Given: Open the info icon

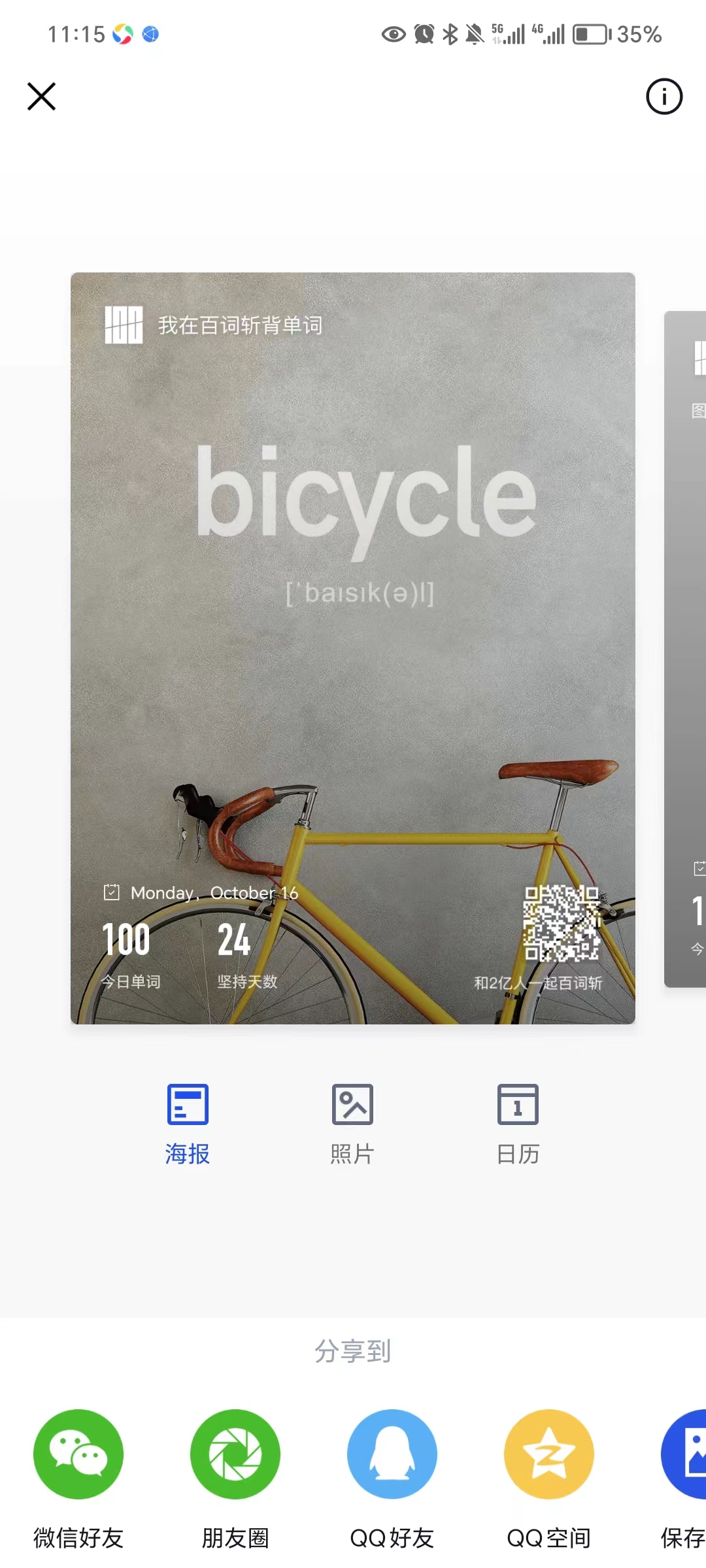Looking at the screenshot, I should click(664, 97).
